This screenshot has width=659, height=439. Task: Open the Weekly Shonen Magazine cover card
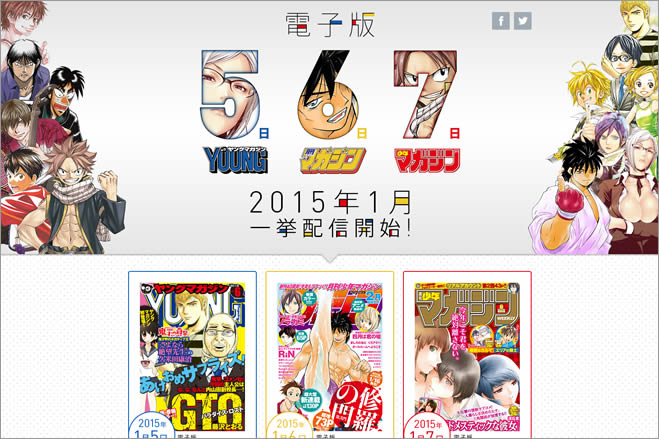coord(466,355)
